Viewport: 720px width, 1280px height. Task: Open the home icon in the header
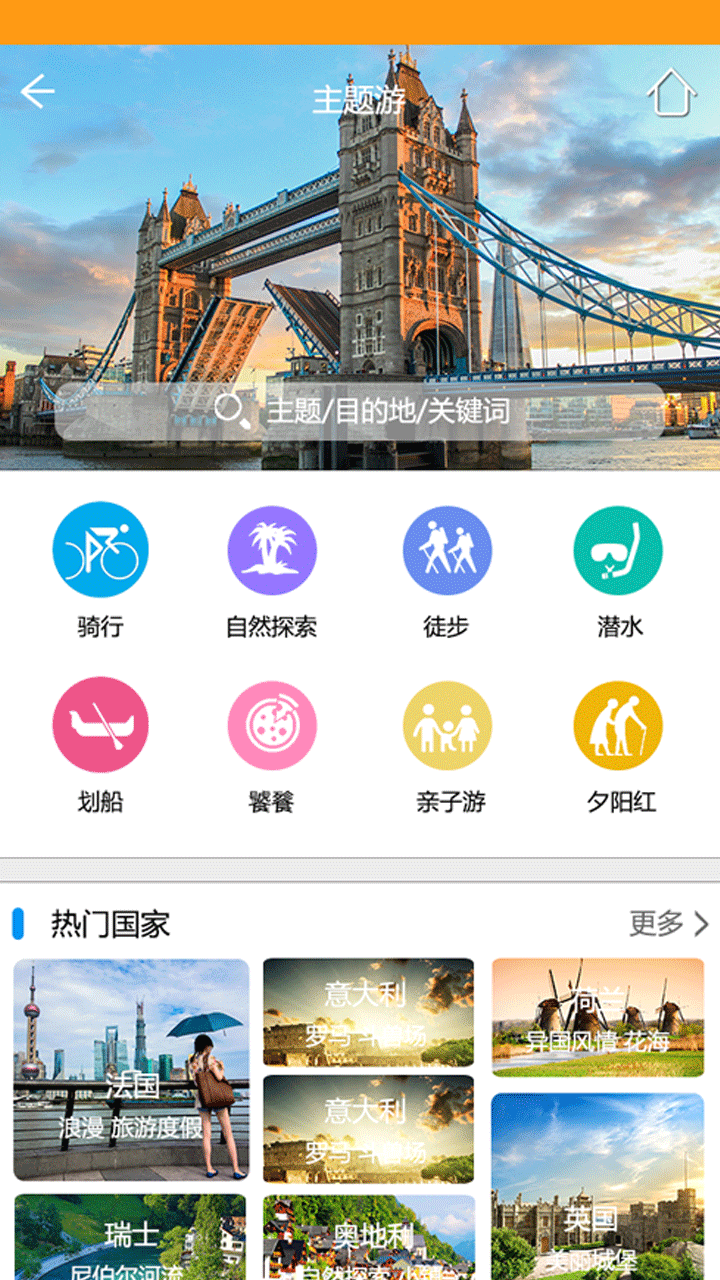[x=671, y=93]
